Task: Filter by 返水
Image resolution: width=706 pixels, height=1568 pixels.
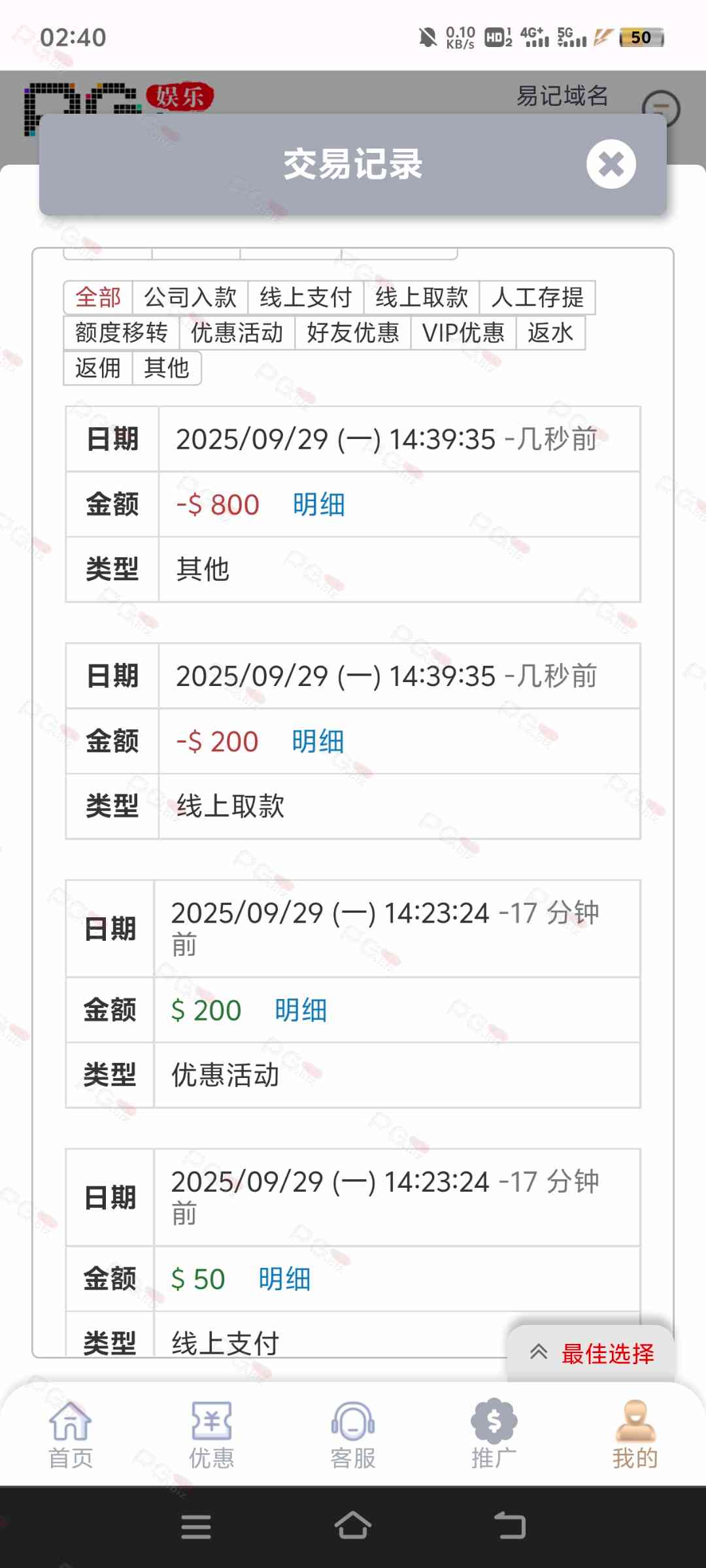Action: [x=550, y=333]
